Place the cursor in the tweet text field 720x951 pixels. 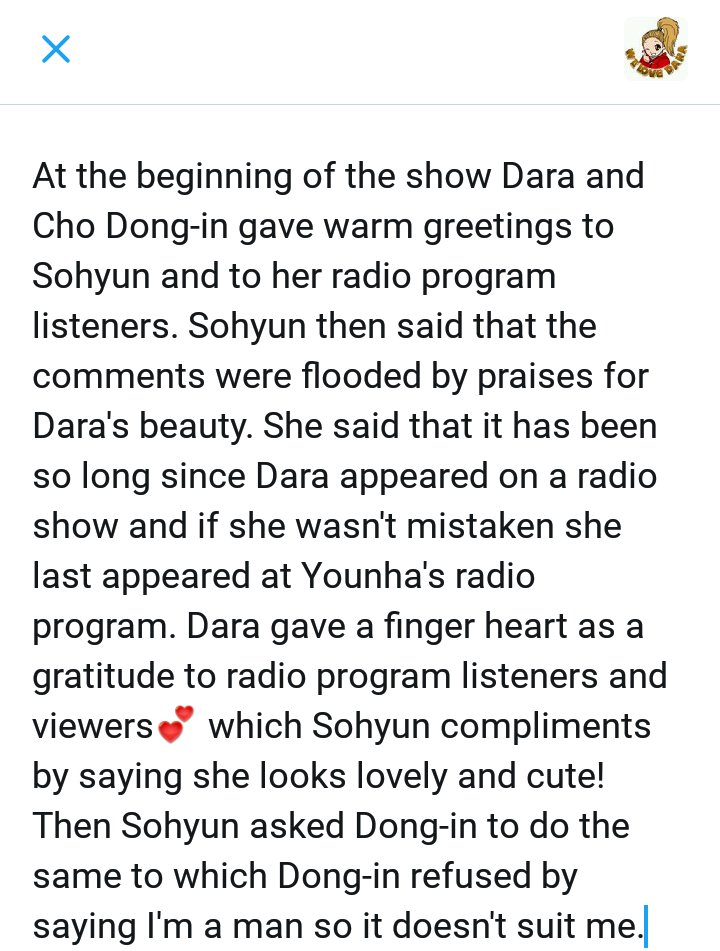point(350,550)
